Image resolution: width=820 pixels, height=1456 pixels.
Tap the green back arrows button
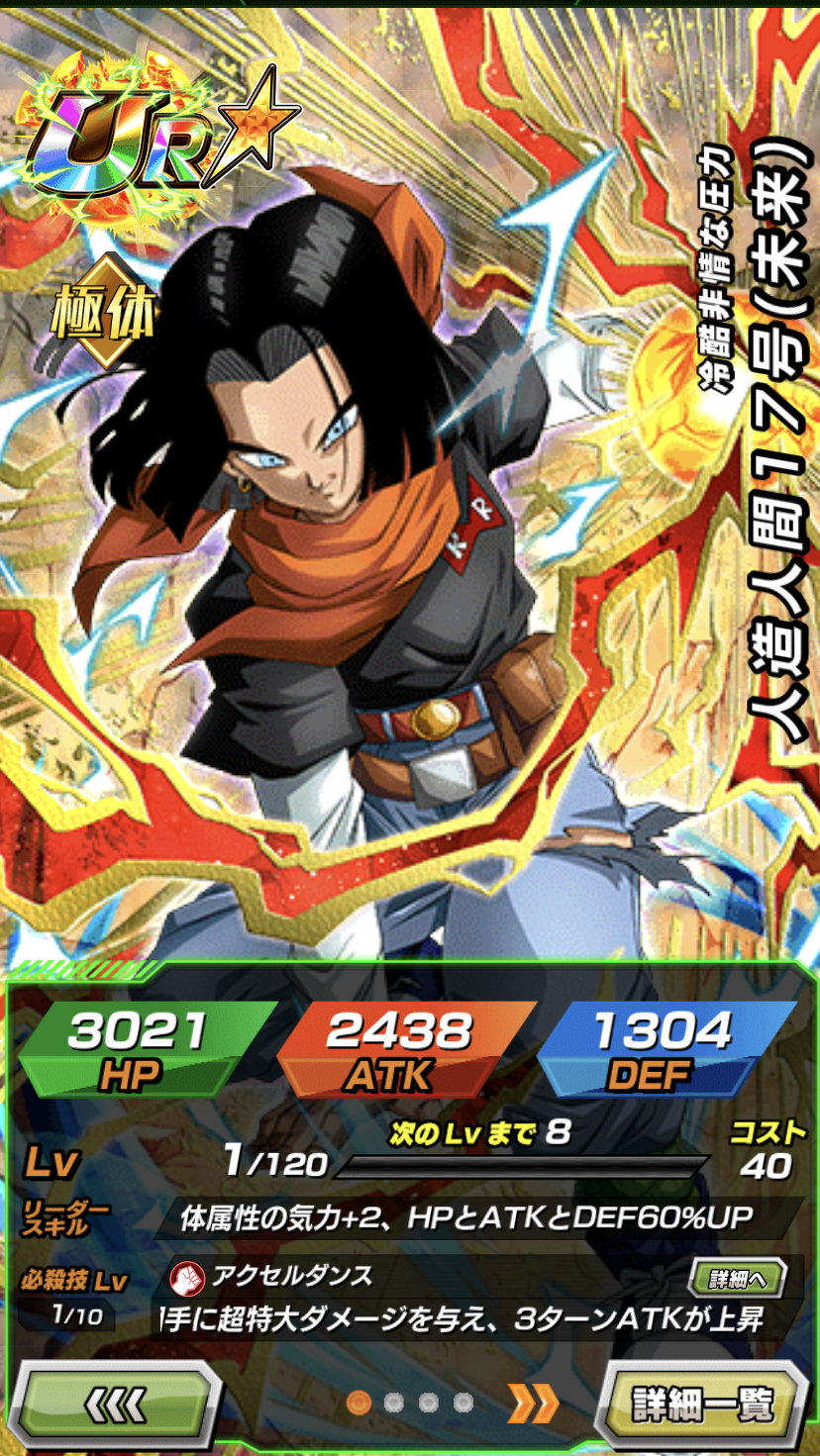coord(117,1402)
